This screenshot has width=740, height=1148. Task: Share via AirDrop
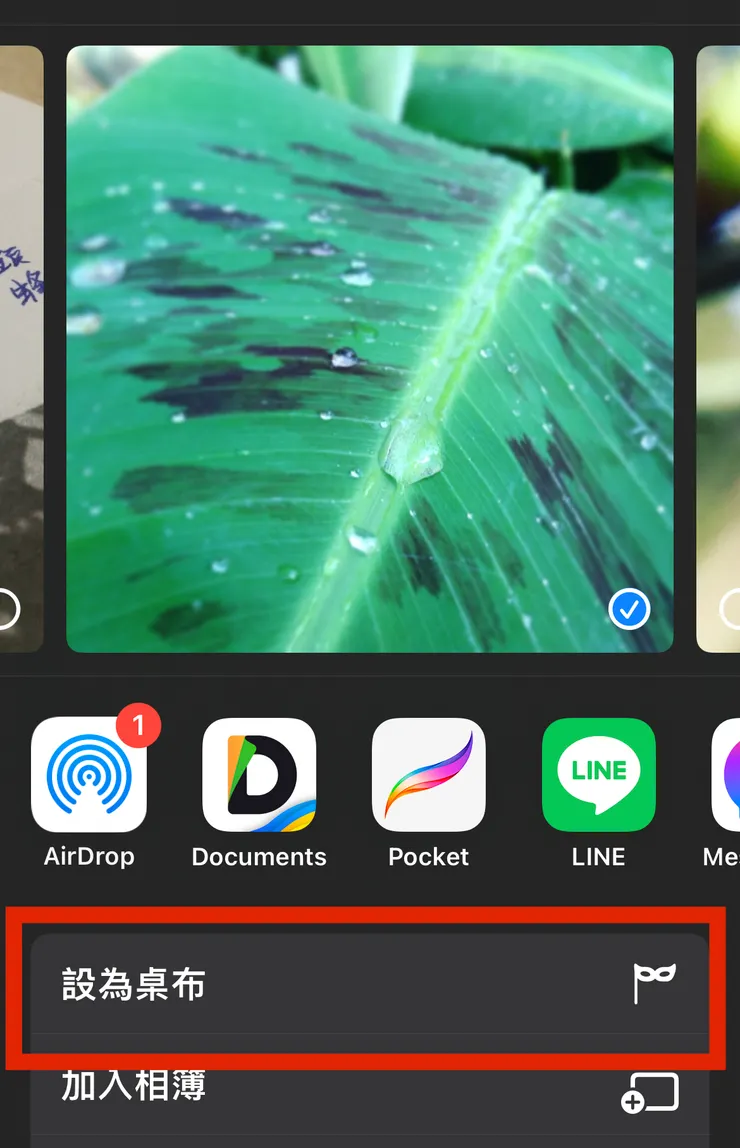[89, 775]
